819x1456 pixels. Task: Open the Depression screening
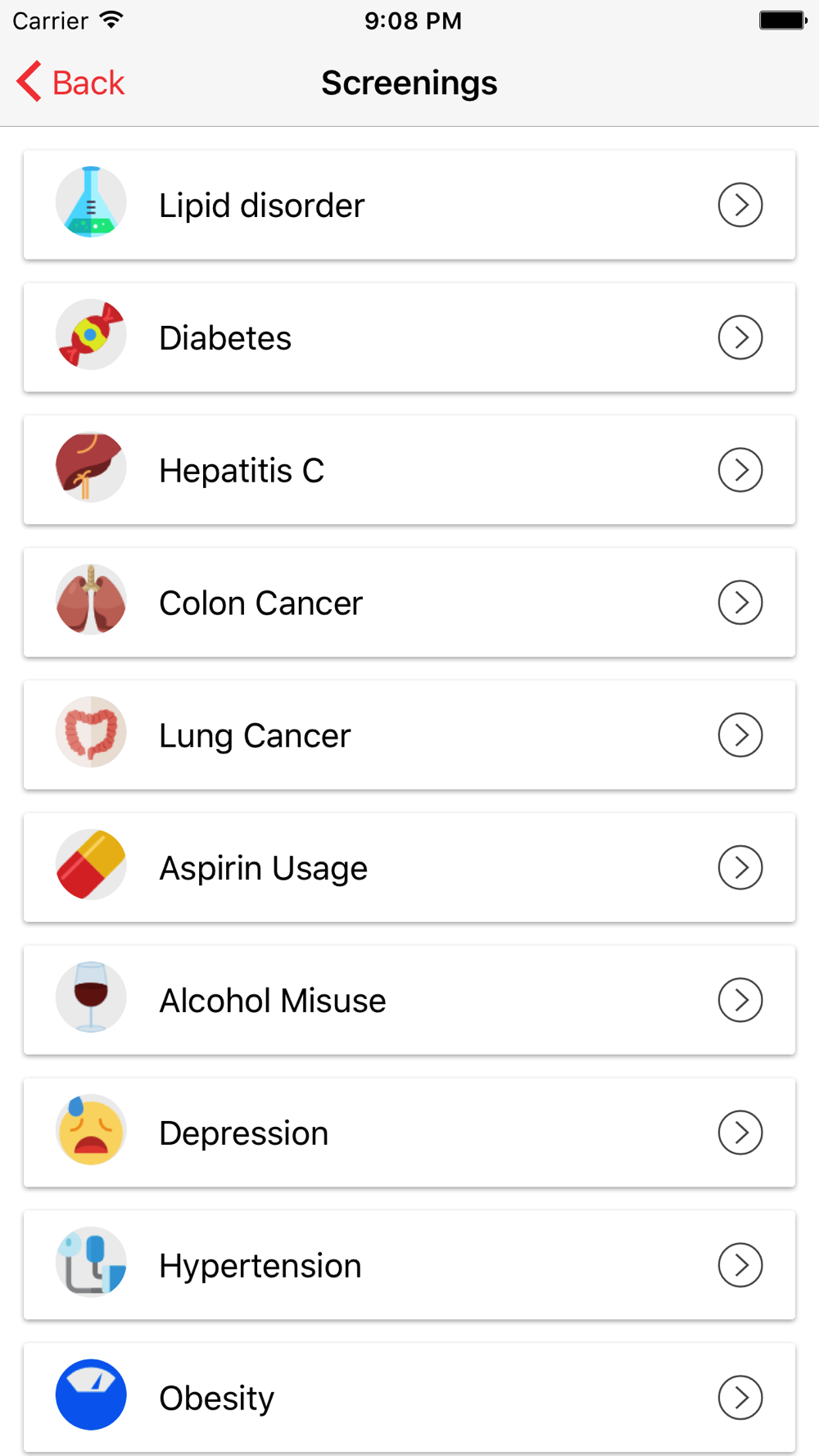coord(409,1133)
